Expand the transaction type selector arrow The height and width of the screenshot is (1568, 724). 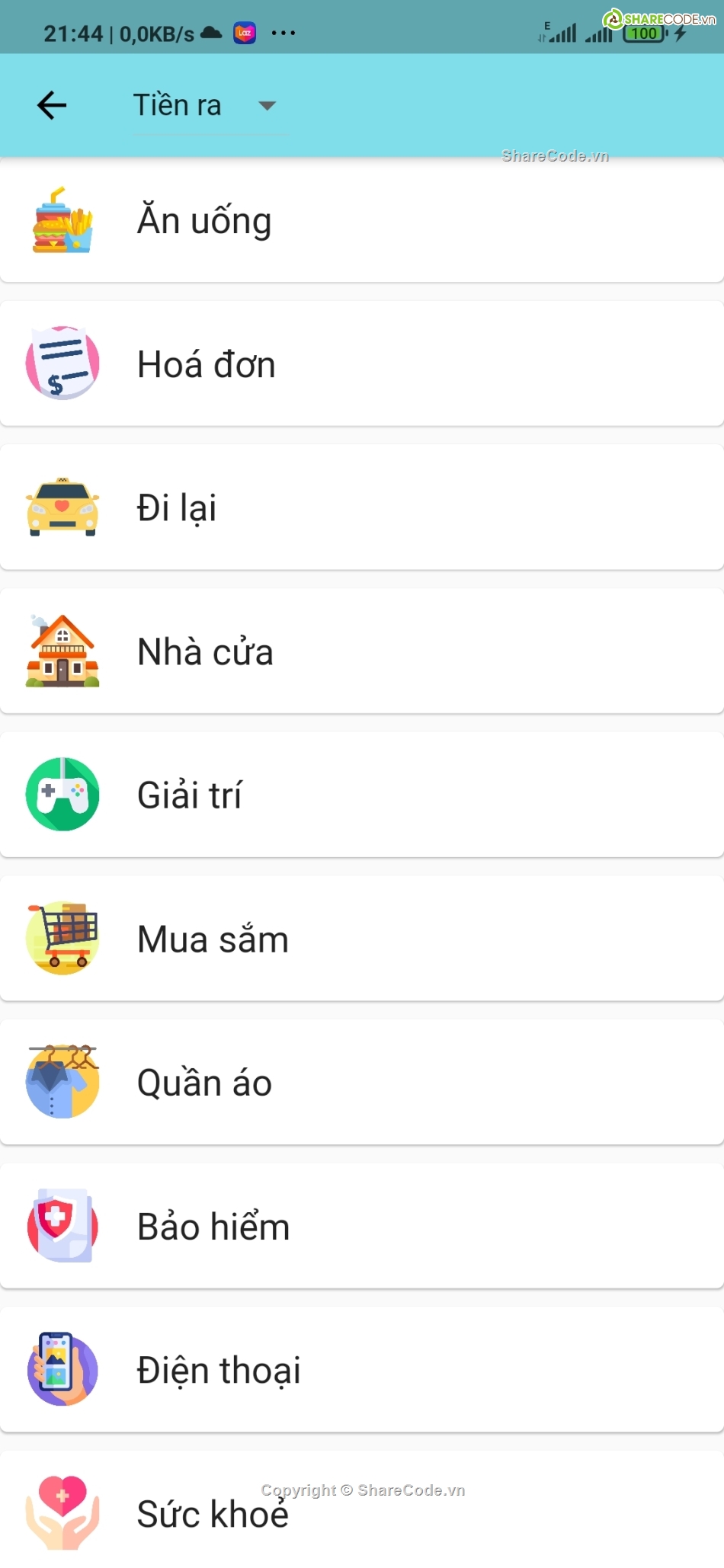[x=266, y=107]
